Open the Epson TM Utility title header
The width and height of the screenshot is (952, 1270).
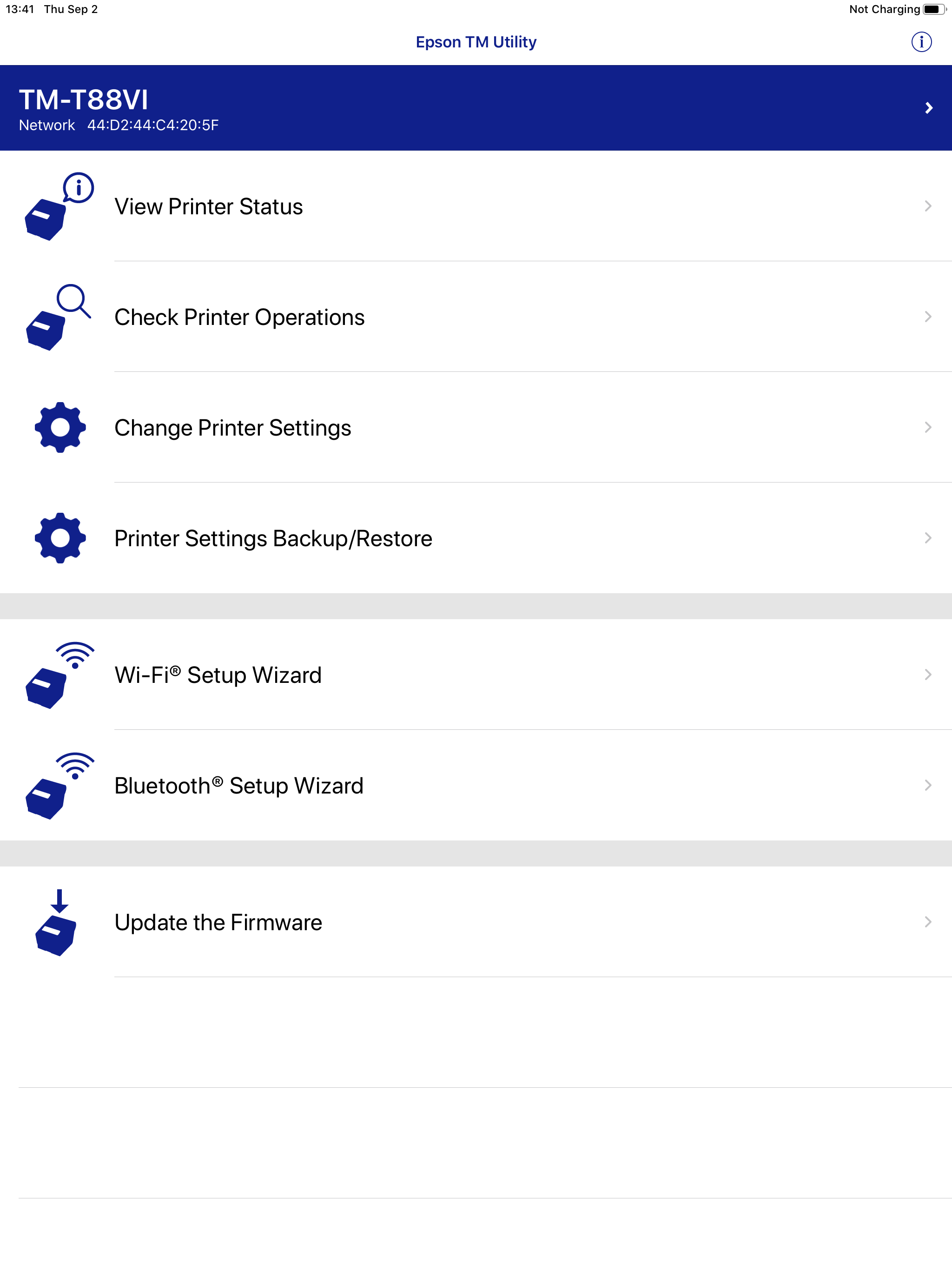[476, 41]
